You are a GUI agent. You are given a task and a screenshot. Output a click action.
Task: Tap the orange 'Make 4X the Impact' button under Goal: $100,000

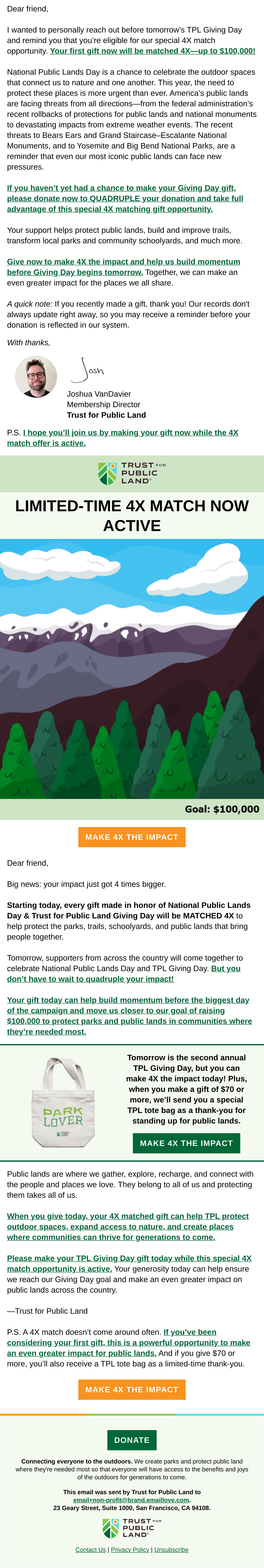[132, 837]
